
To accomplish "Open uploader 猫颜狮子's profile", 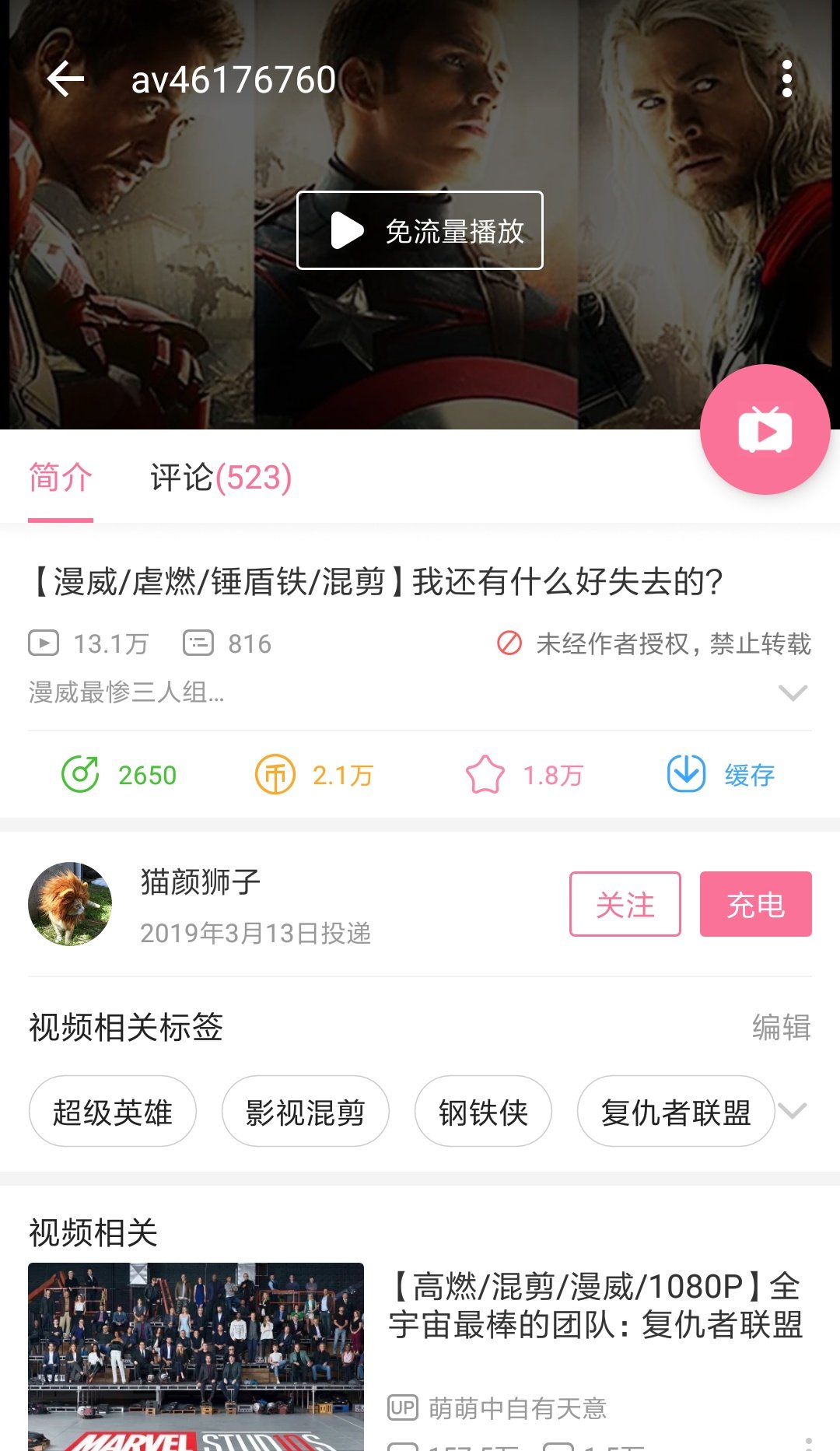I will click(x=70, y=904).
